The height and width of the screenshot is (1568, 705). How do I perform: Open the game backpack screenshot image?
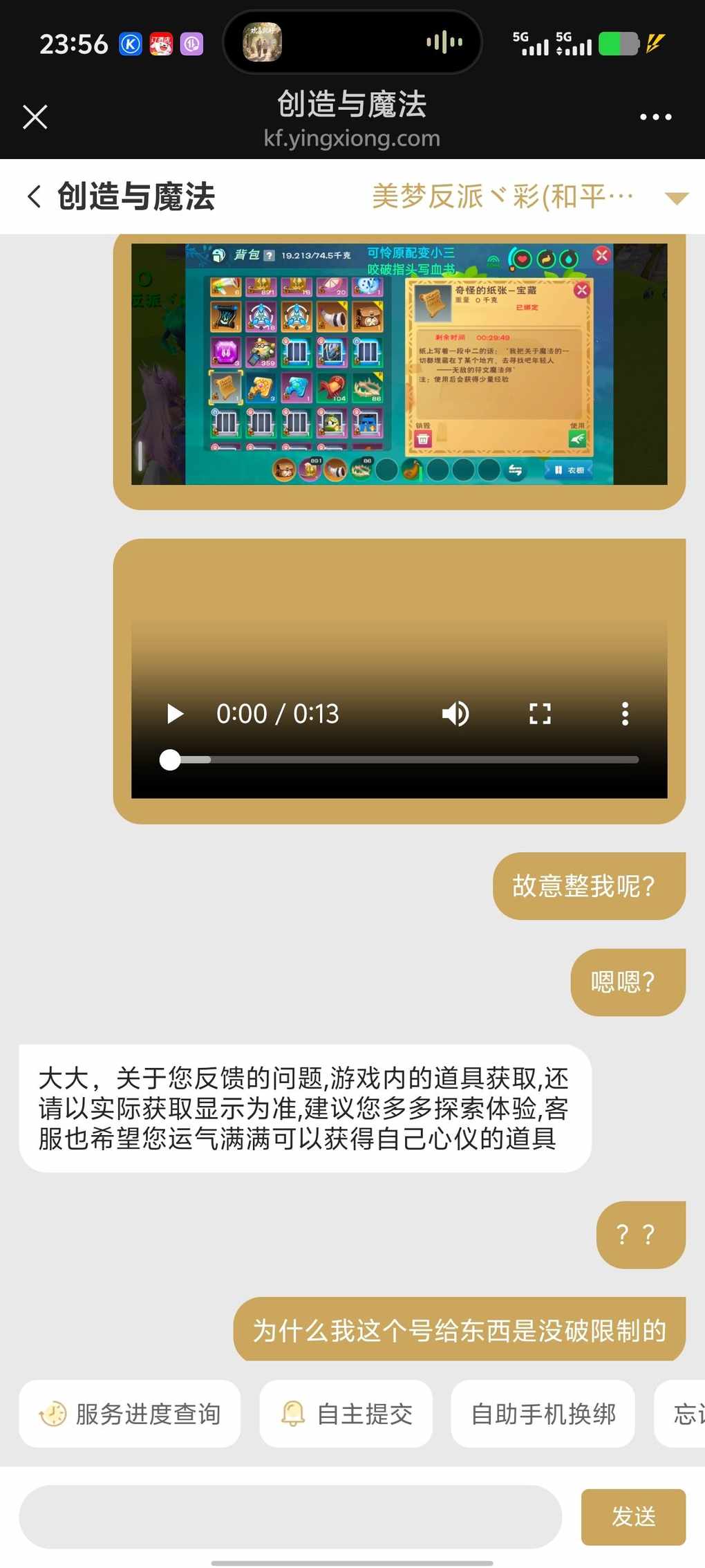click(399, 364)
